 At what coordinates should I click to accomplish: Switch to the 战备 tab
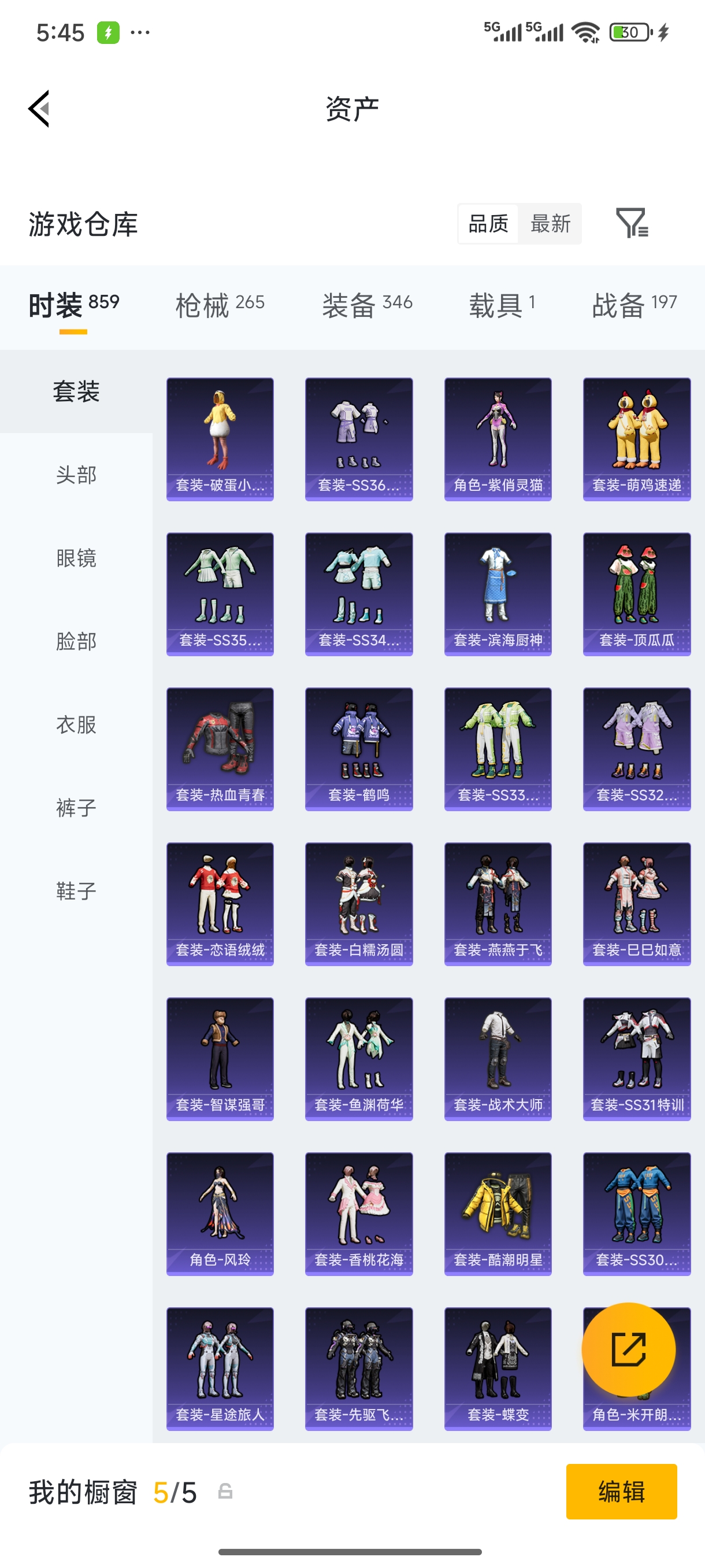[634, 305]
